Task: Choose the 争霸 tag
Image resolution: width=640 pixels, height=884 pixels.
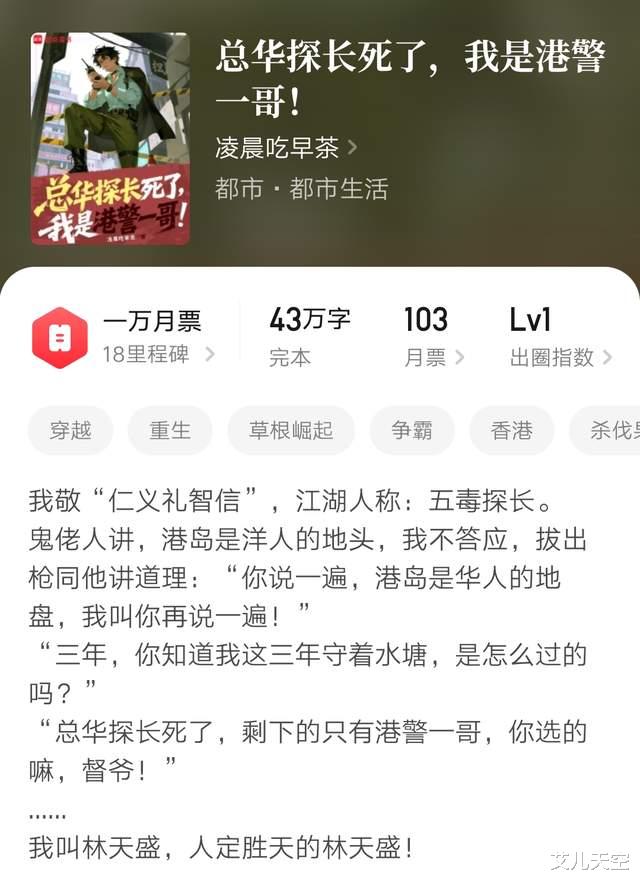Action: coord(412,431)
